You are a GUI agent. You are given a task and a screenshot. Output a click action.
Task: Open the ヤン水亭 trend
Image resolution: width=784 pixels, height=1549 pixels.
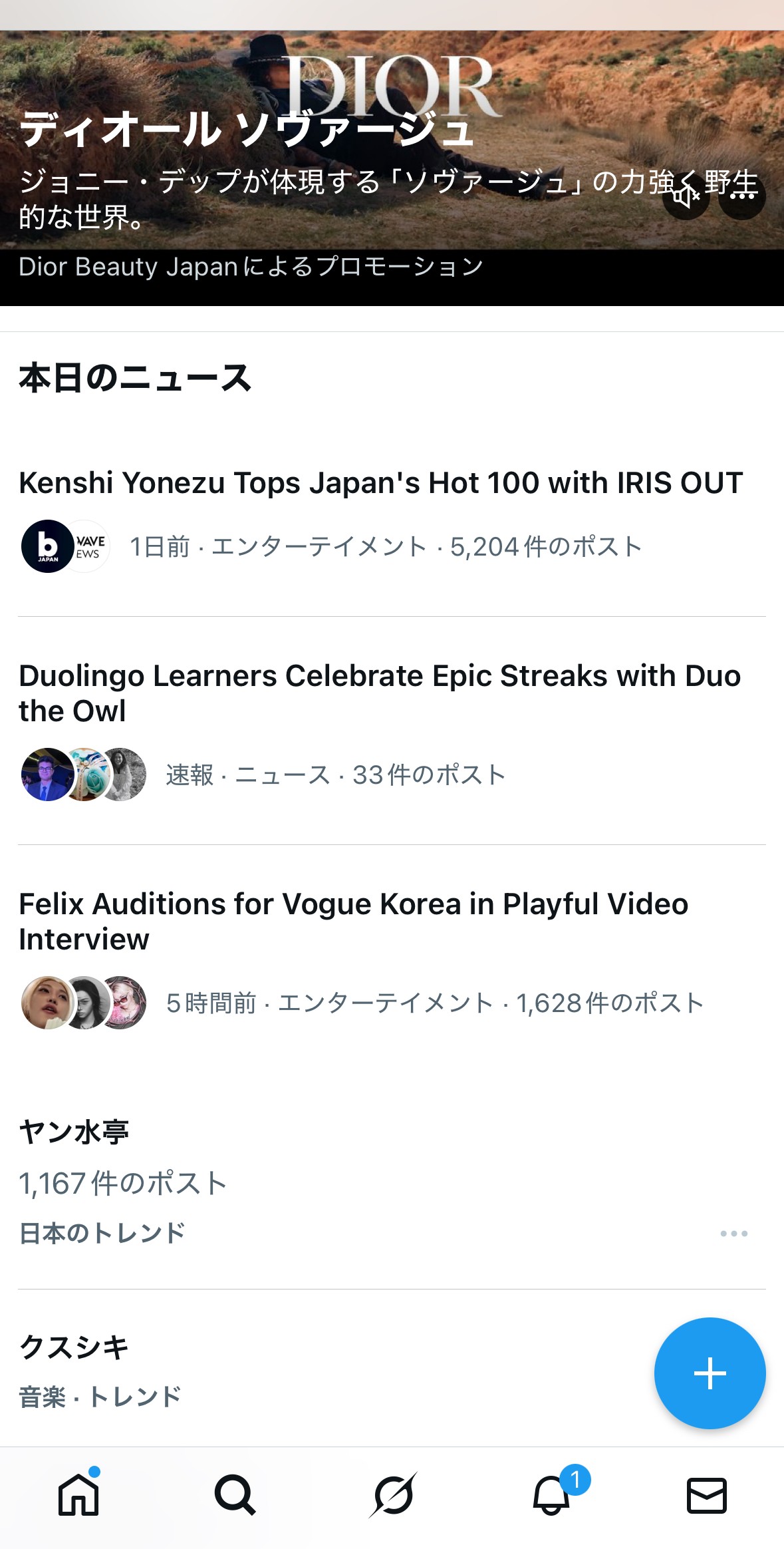pyautogui.click(x=74, y=1132)
